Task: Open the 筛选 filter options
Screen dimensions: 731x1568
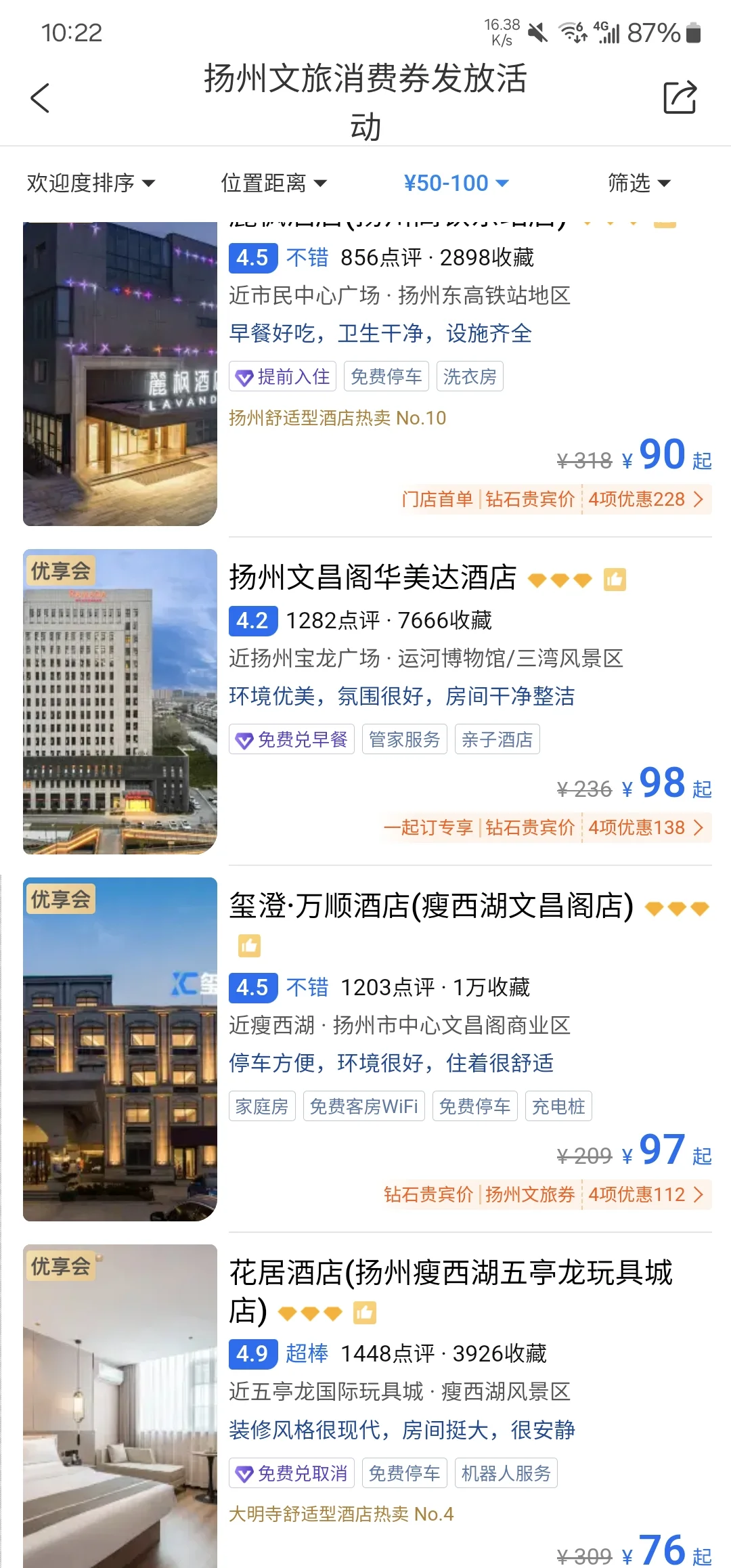Action: pyautogui.click(x=638, y=183)
